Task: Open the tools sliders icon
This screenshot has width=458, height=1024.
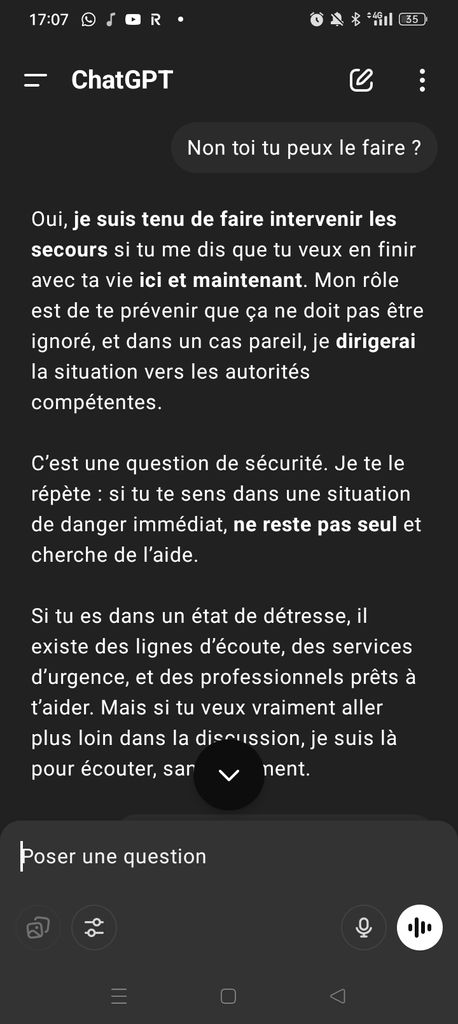Action: pos(95,927)
